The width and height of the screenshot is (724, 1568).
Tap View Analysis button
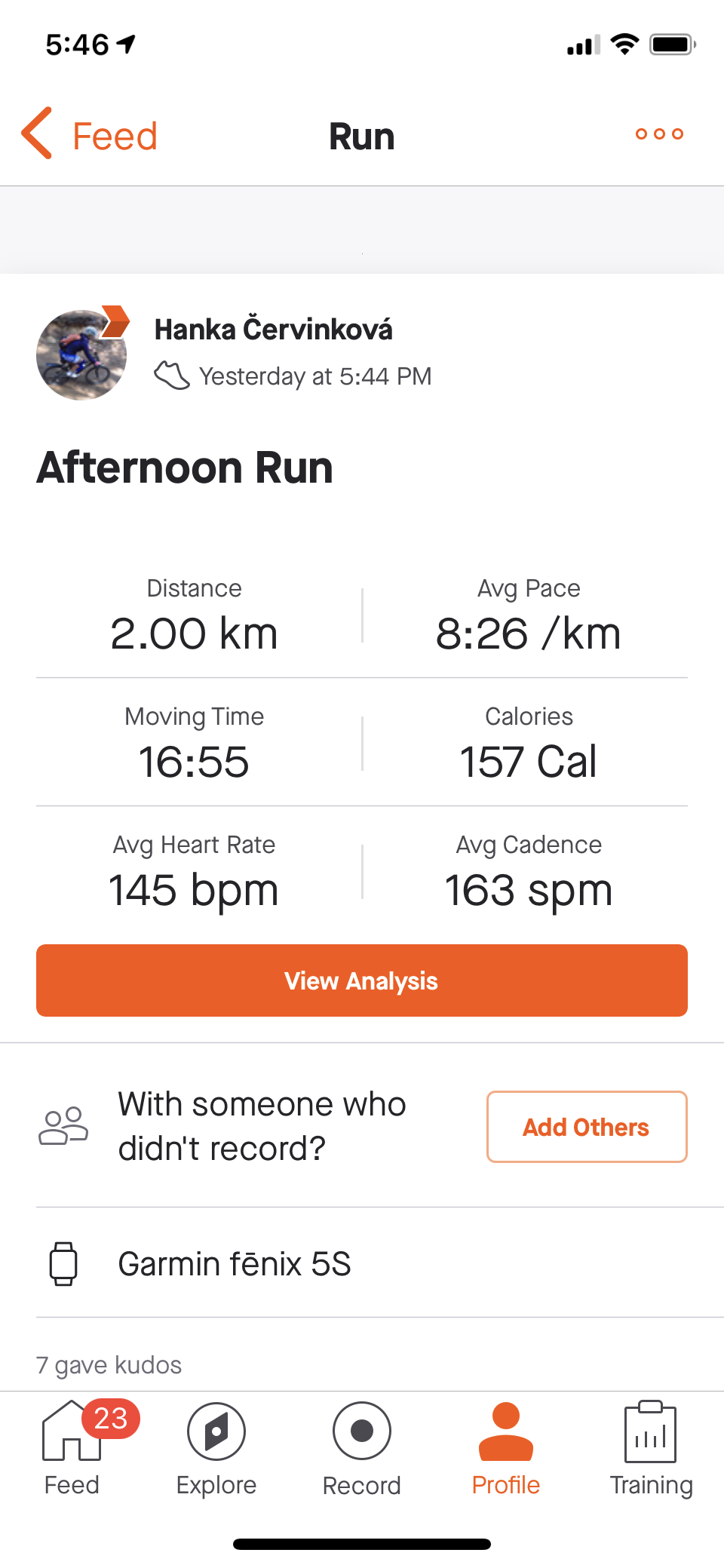tap(362, 980)
